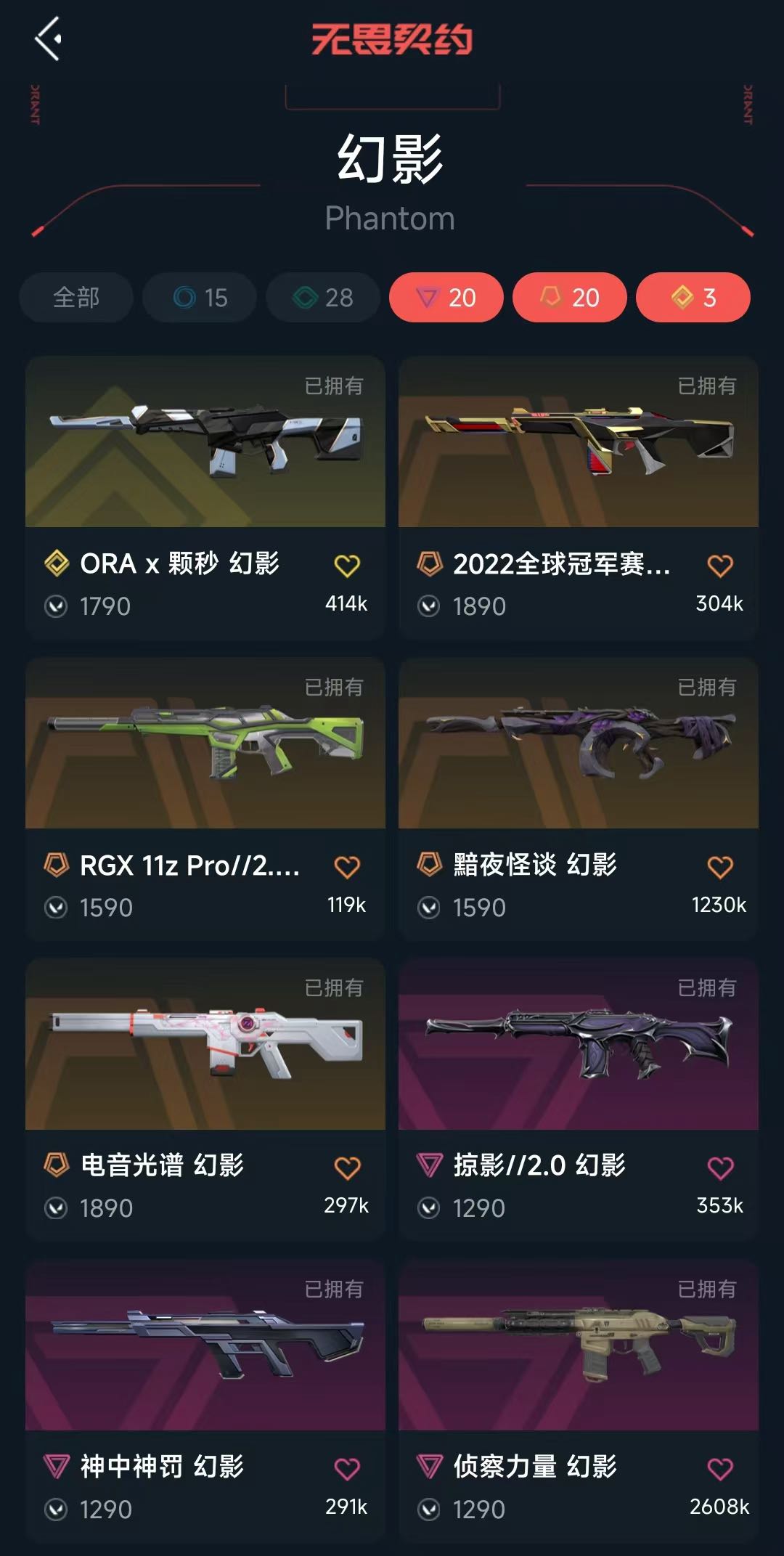Like the 掠影//2.0 幻影 skin
Viewport: 784px width, 1556px height.
click(720, 1168)
